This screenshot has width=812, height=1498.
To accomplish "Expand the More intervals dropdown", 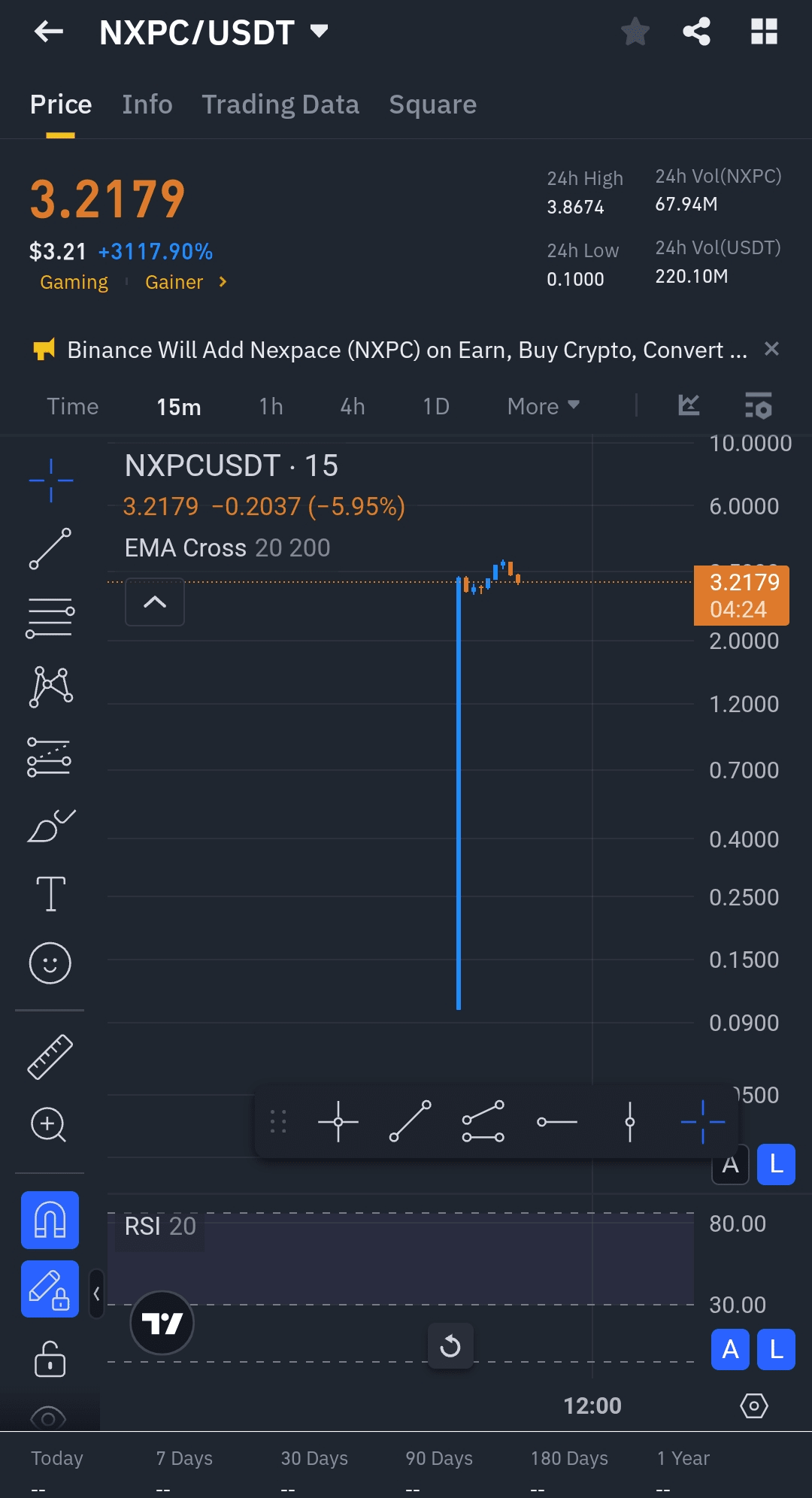I will pos(543,407).
